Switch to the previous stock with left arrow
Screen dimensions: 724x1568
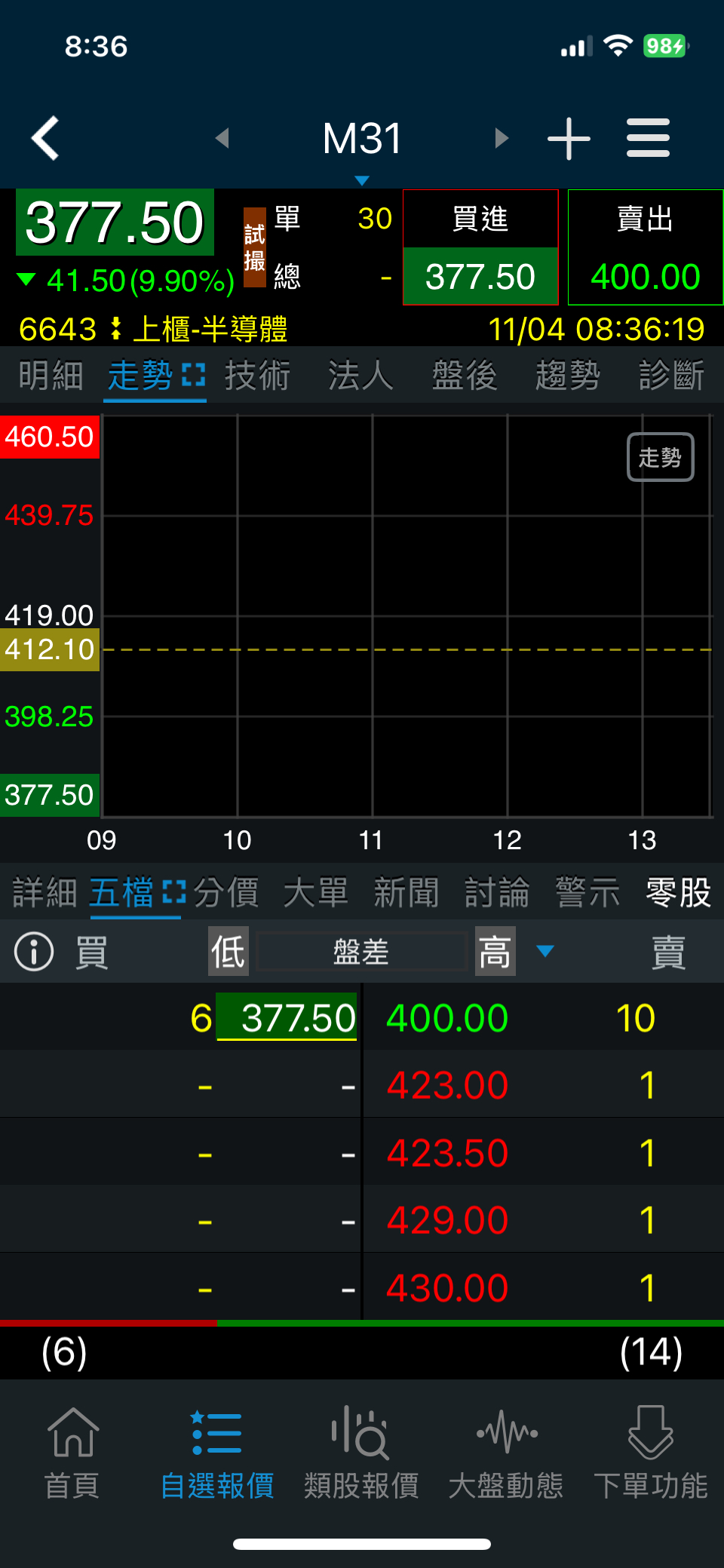222,138
